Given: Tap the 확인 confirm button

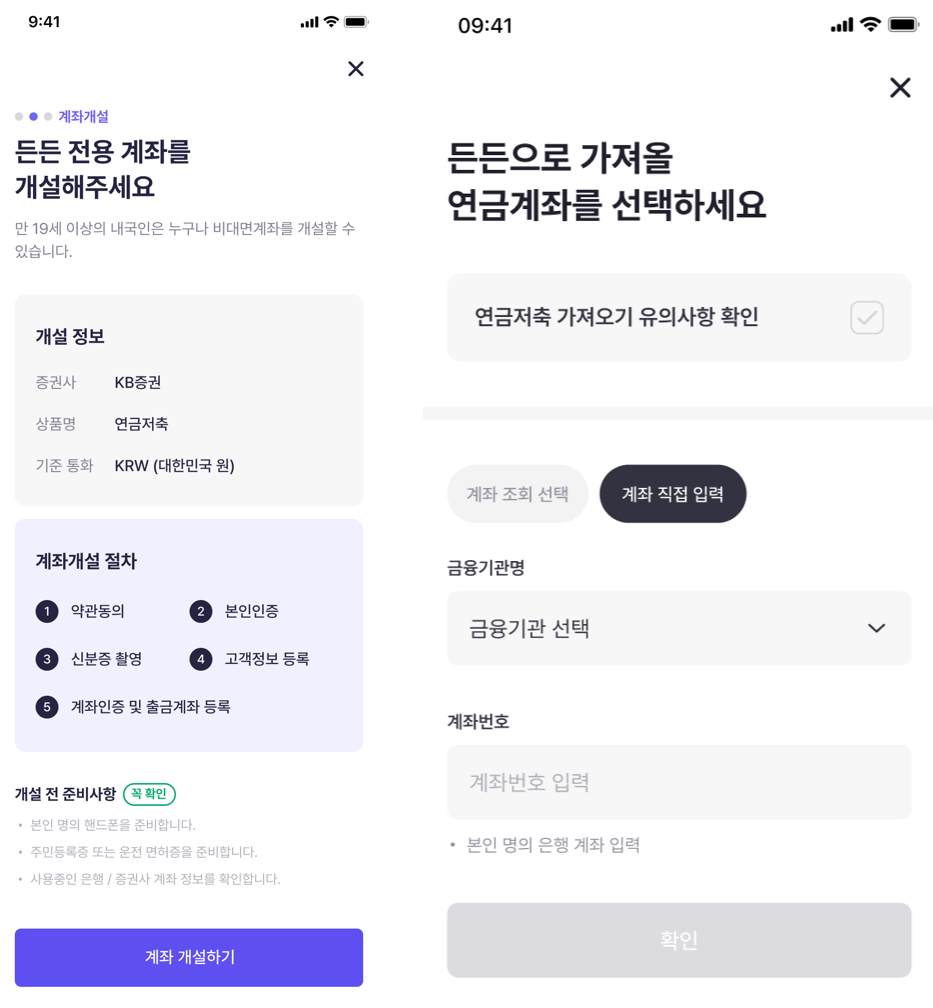Looking at the screenshot, I should coord(678,940).
